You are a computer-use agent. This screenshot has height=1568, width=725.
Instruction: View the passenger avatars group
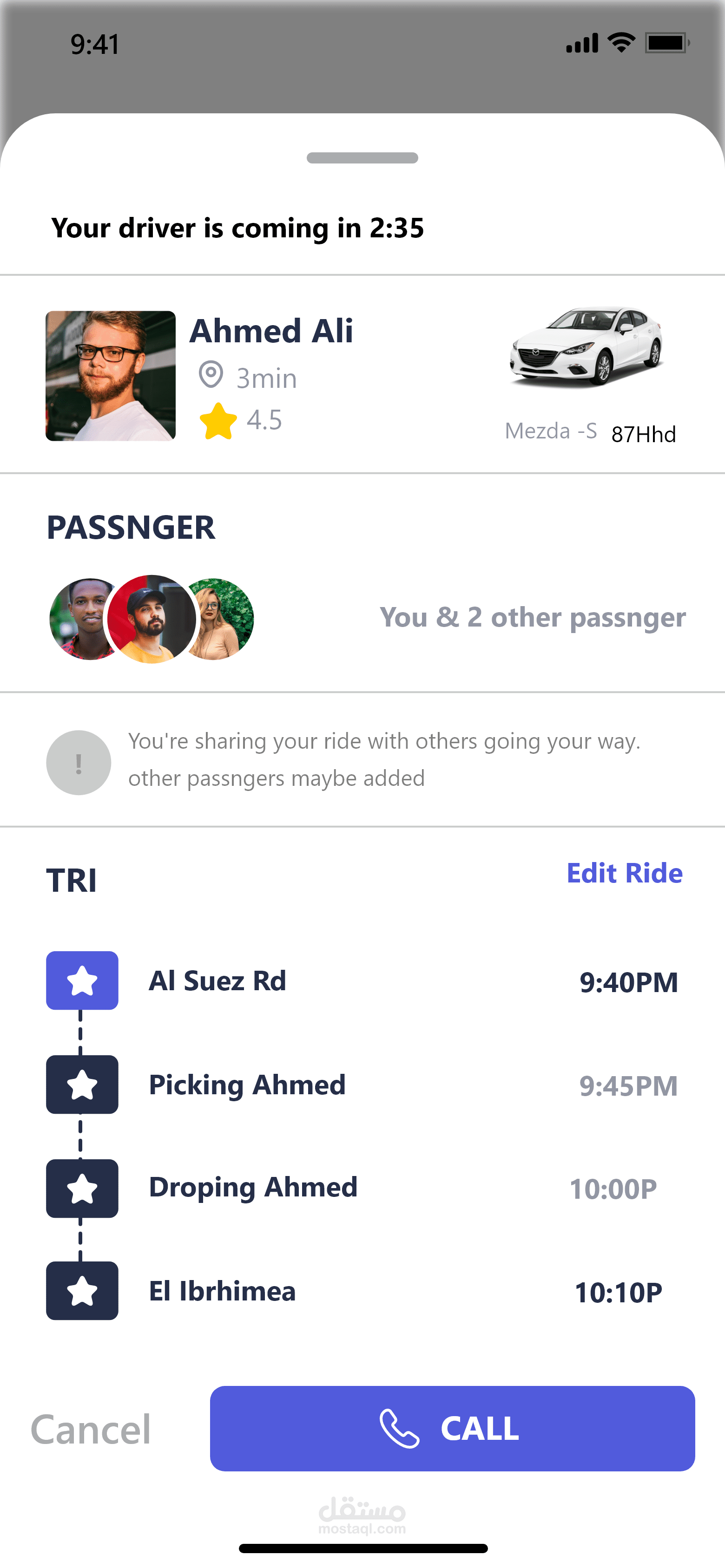point(151,619)
